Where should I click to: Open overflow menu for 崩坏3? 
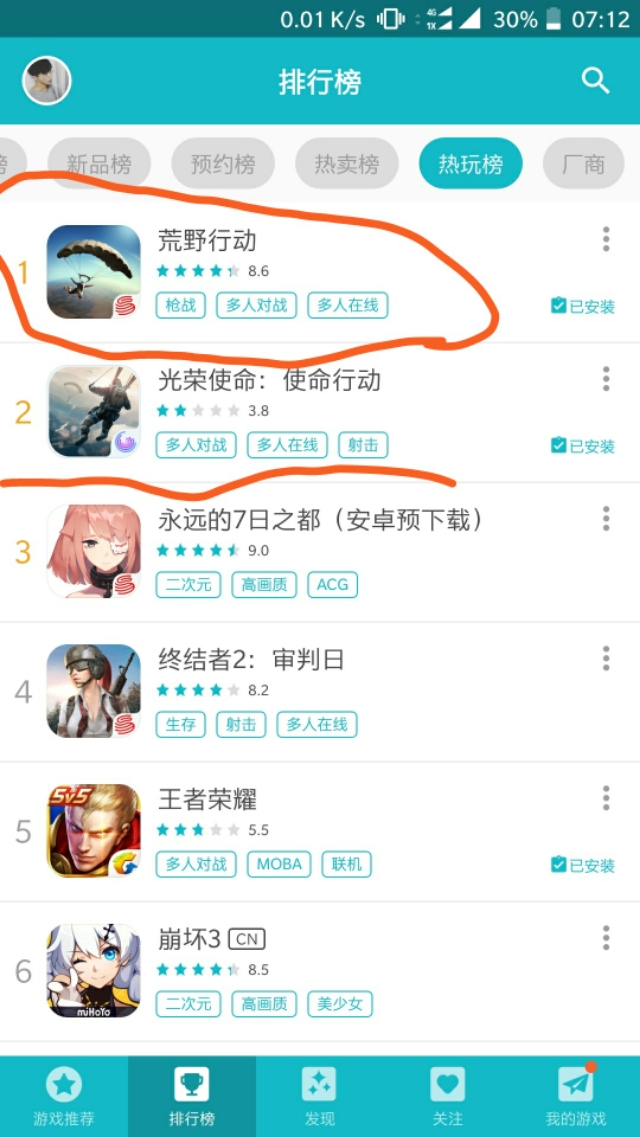(x=605, y=937)
